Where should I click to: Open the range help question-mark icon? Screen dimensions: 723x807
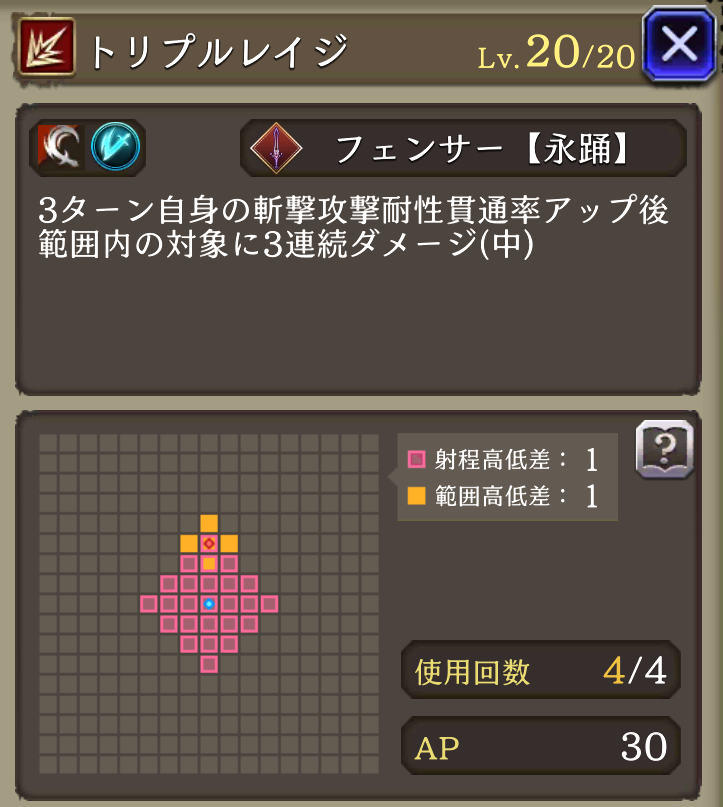click(664, 449)
